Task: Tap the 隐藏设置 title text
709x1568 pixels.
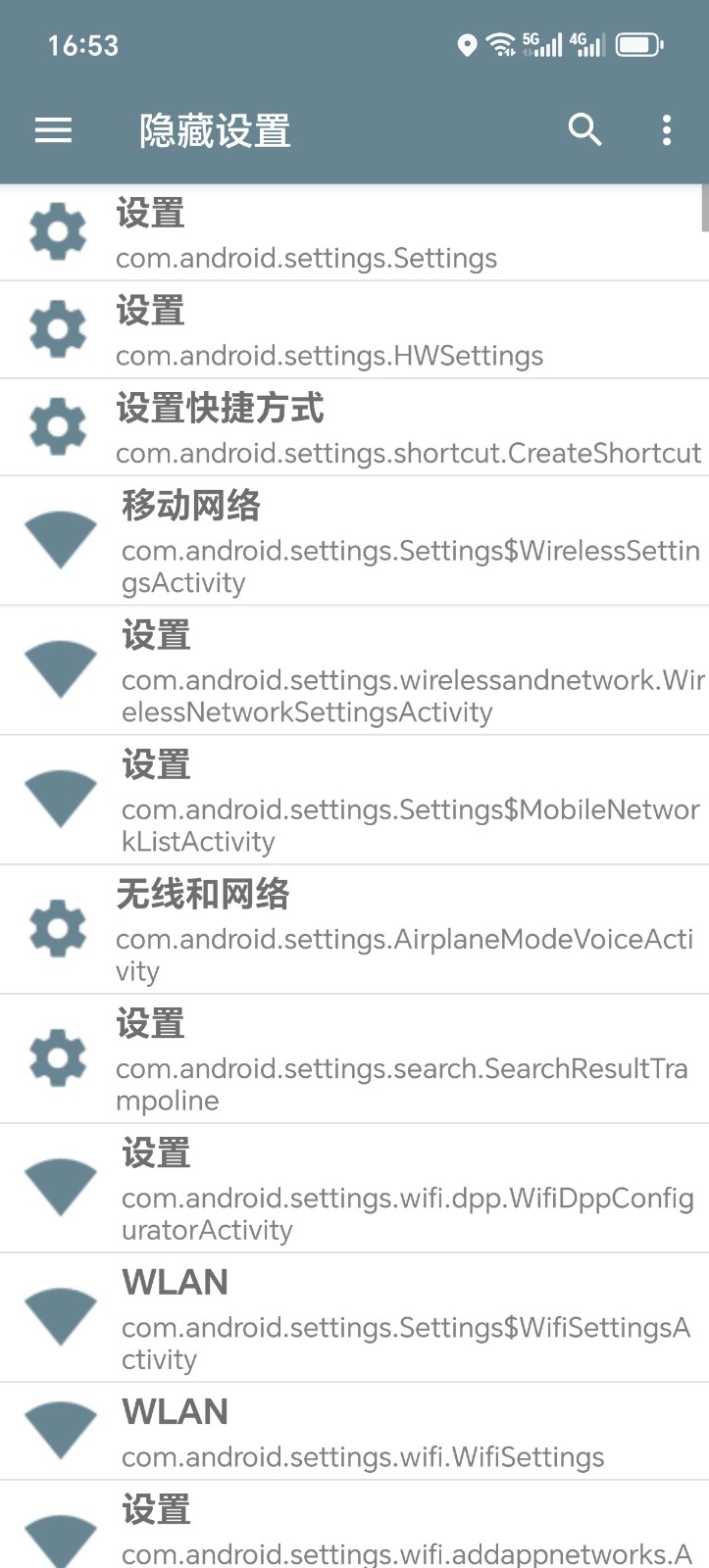Action: pyautogui.click(x=213, y=130)
